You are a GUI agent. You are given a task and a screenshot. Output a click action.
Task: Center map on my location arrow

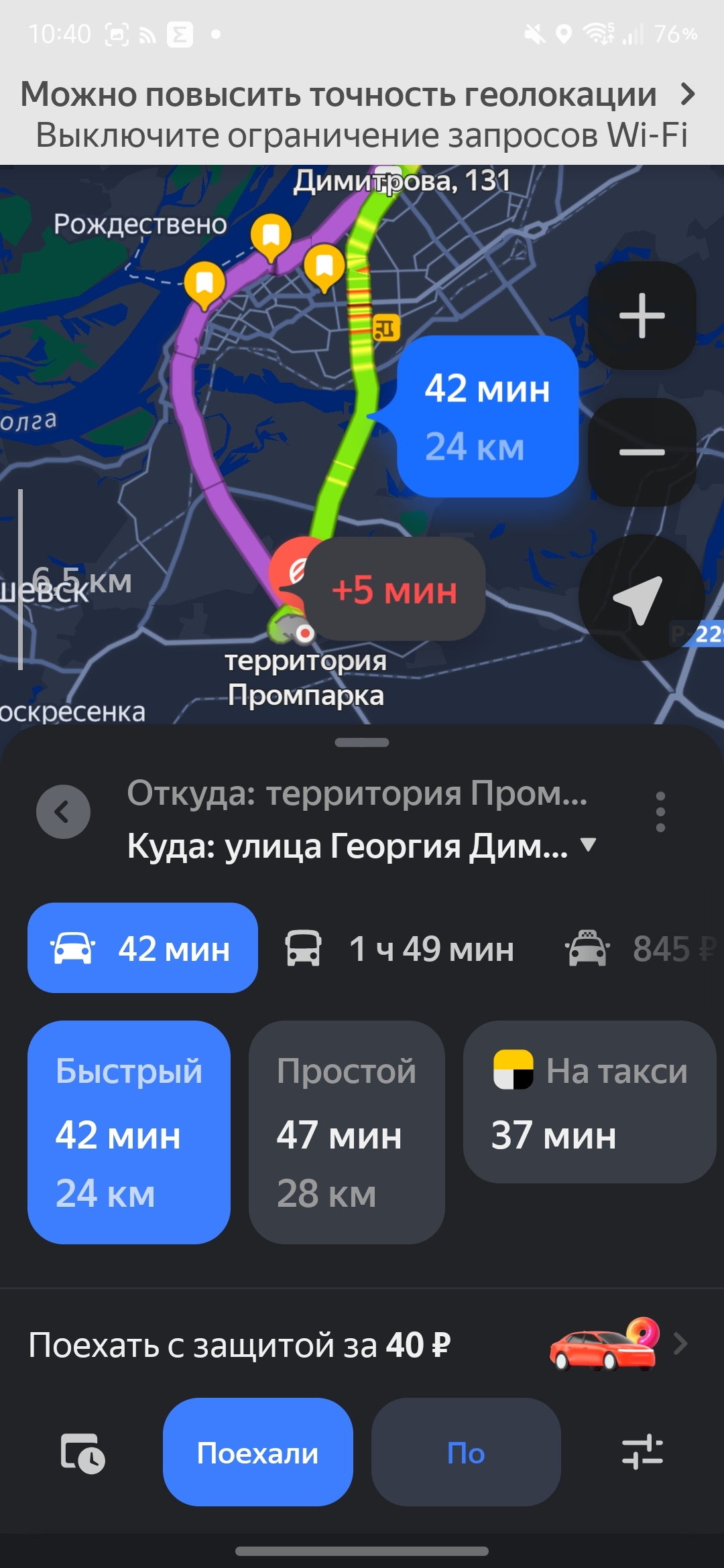point(640,598)
